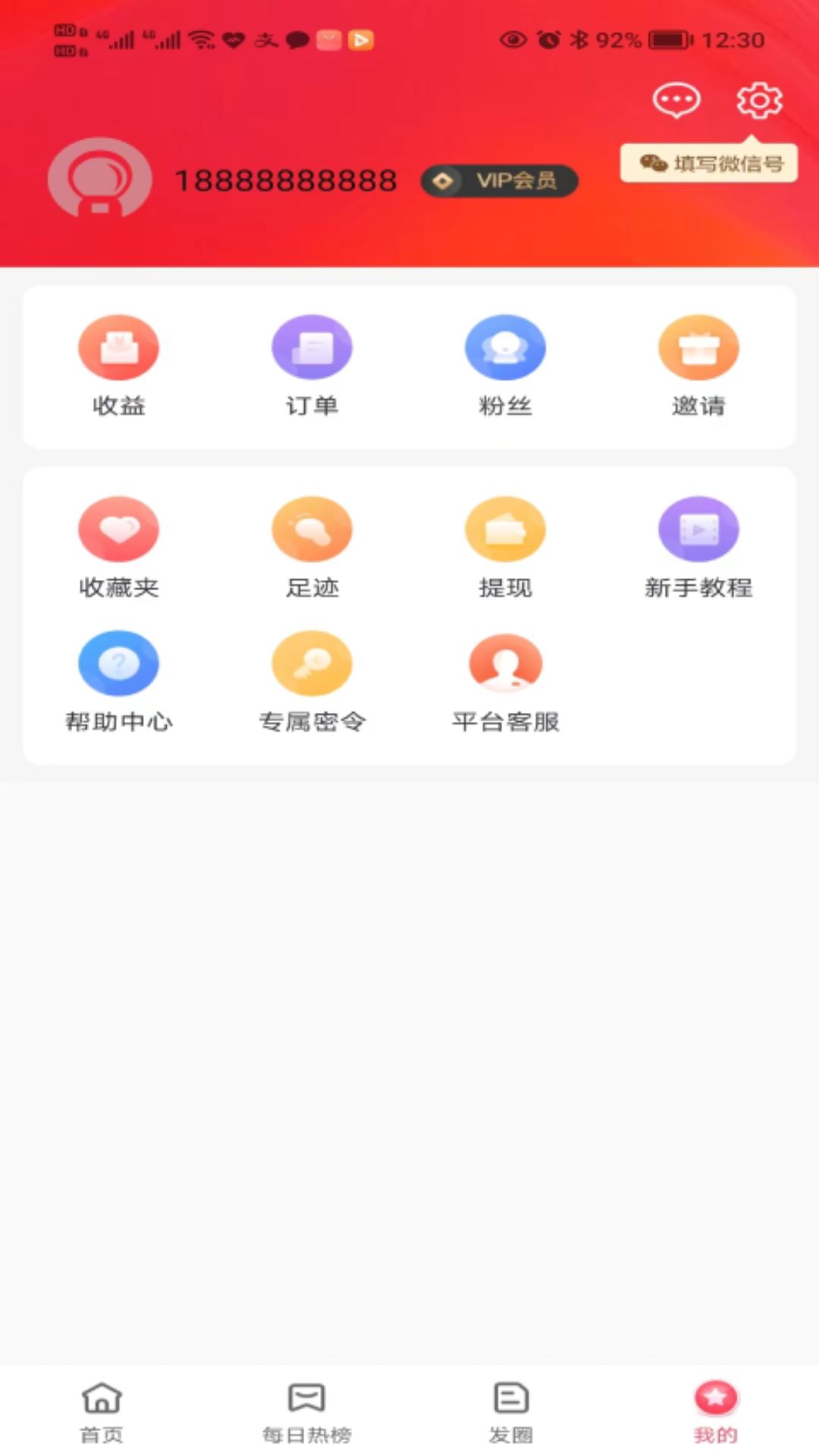This screenshot has width=819, height=1456.
Task: Open the settings gear
Action: [758, 99]
